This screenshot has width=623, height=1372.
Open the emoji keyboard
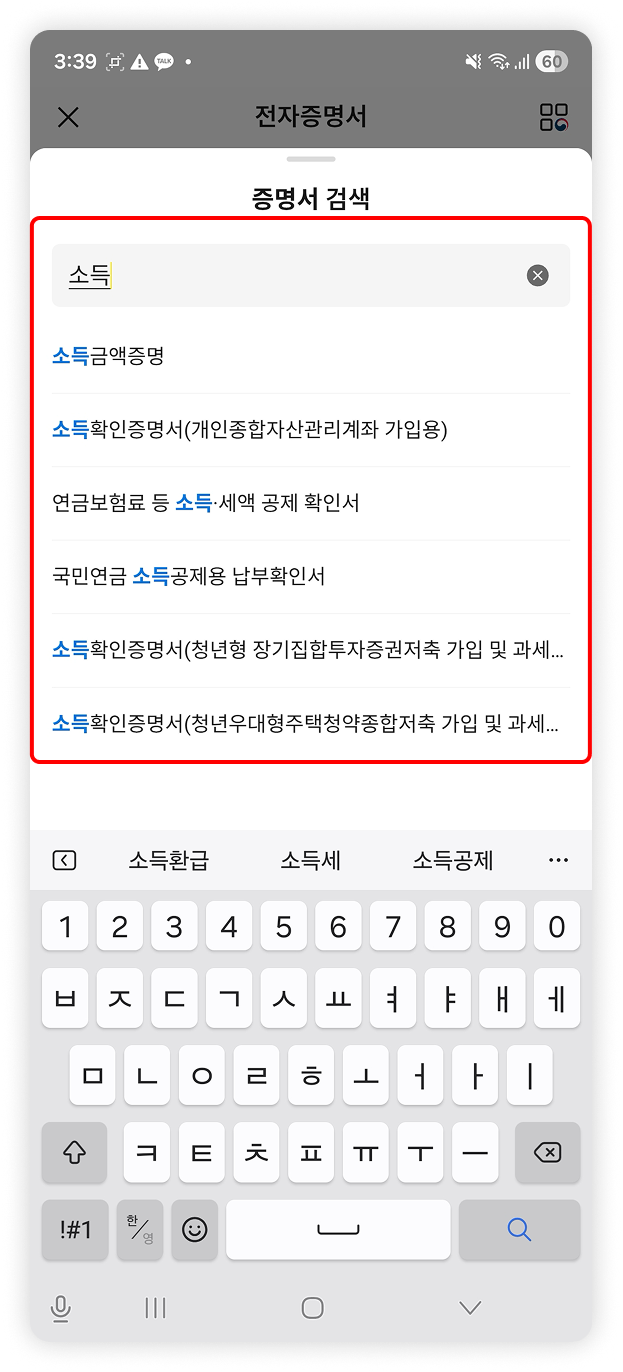click(x=195, y=1230)
